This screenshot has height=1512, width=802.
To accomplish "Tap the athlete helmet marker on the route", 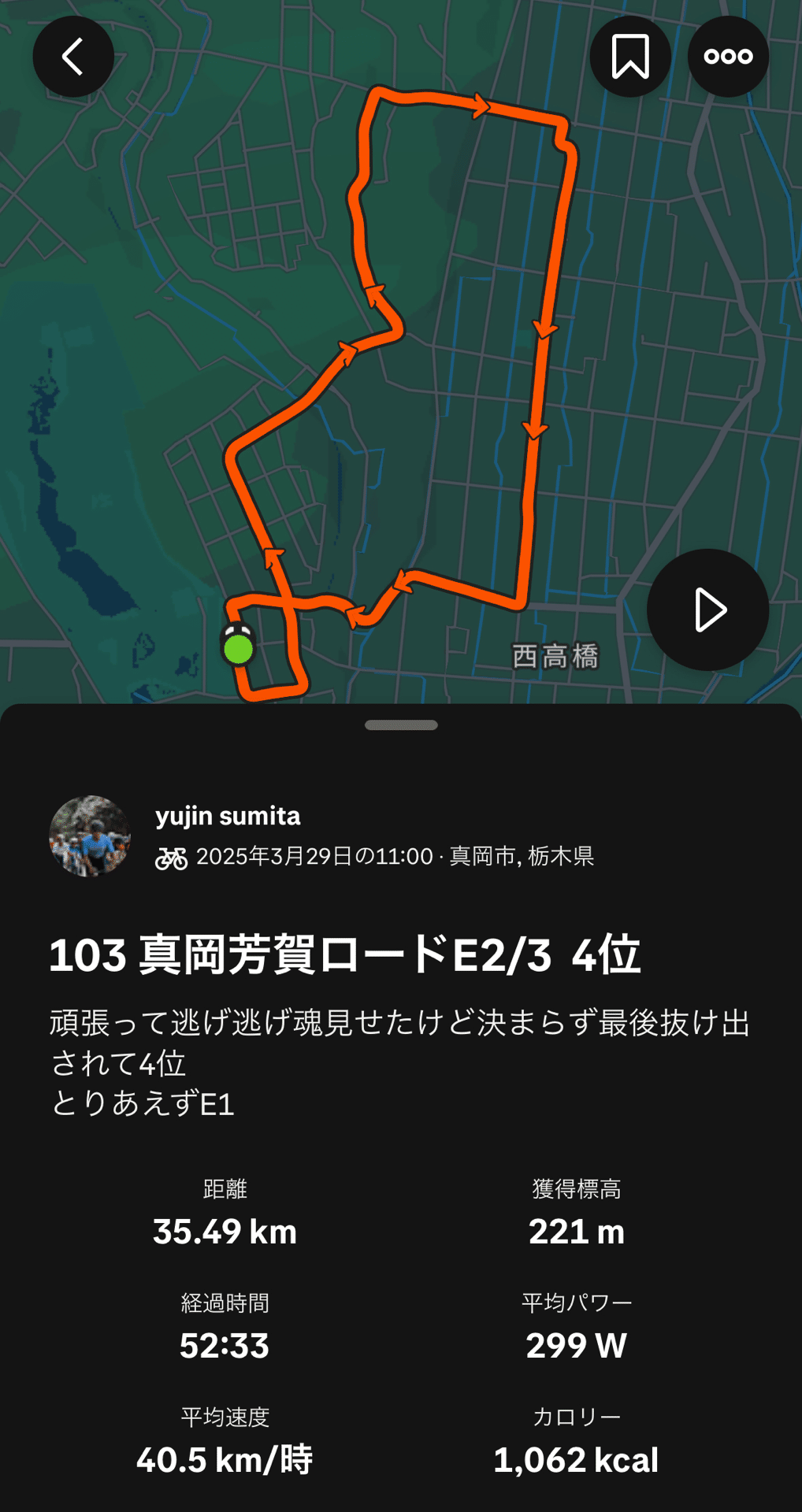I will click(x=239, y=630).
